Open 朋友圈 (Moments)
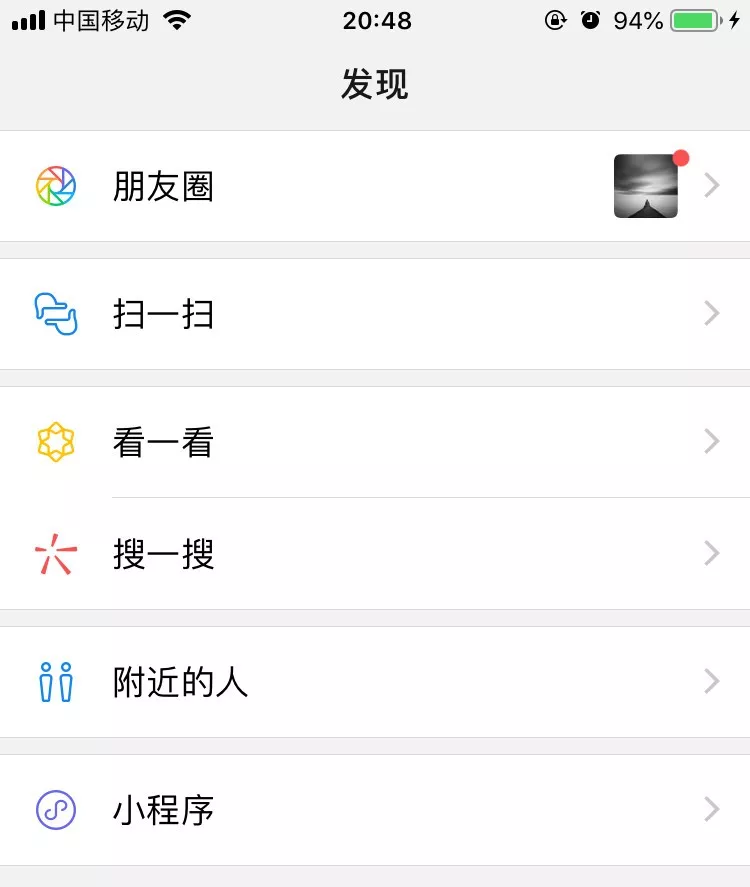The height and width of the screenshot is (887, 750). click(x=164, y=186)
